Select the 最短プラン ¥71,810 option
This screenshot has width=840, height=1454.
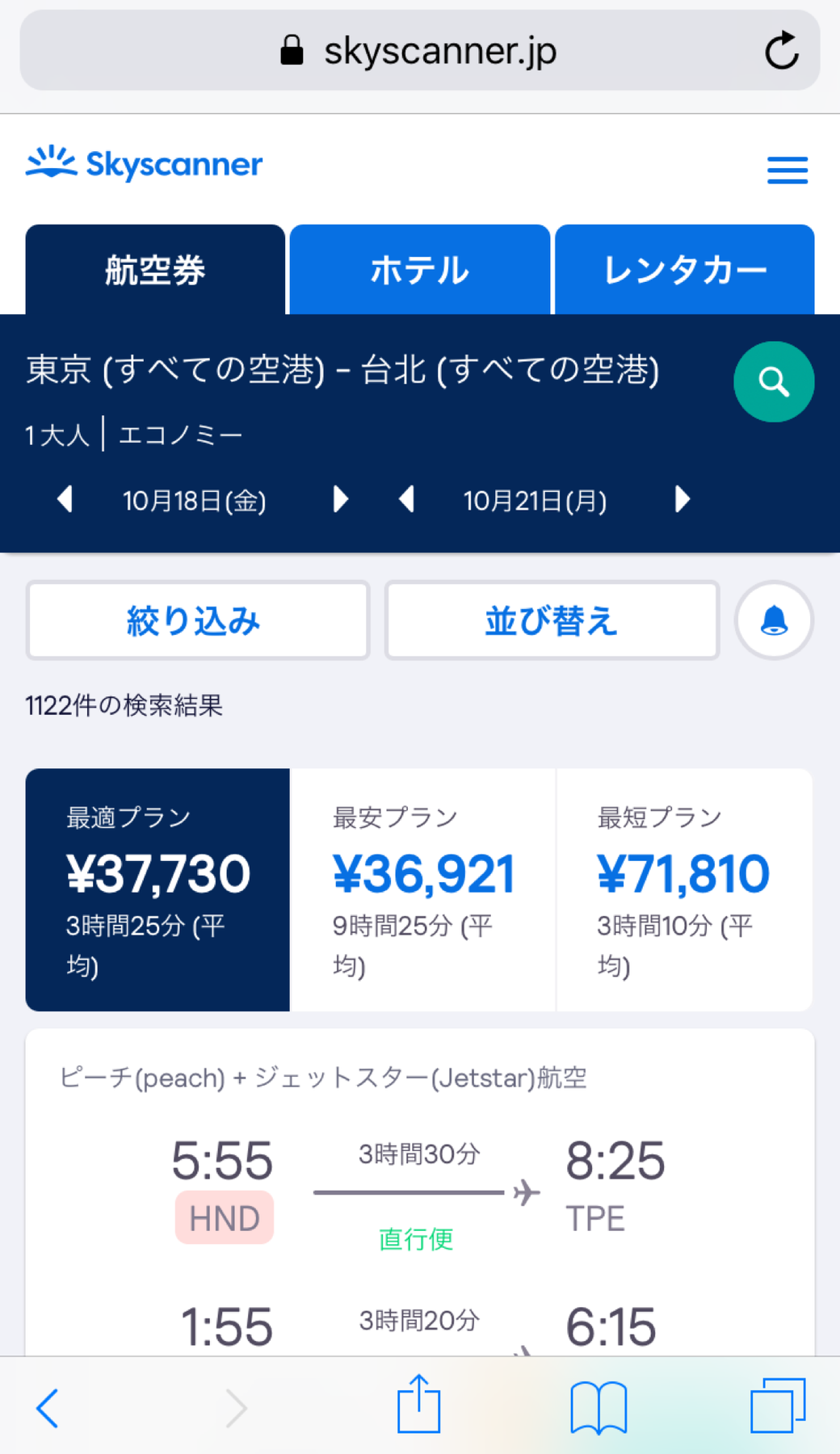pos(684,889)
